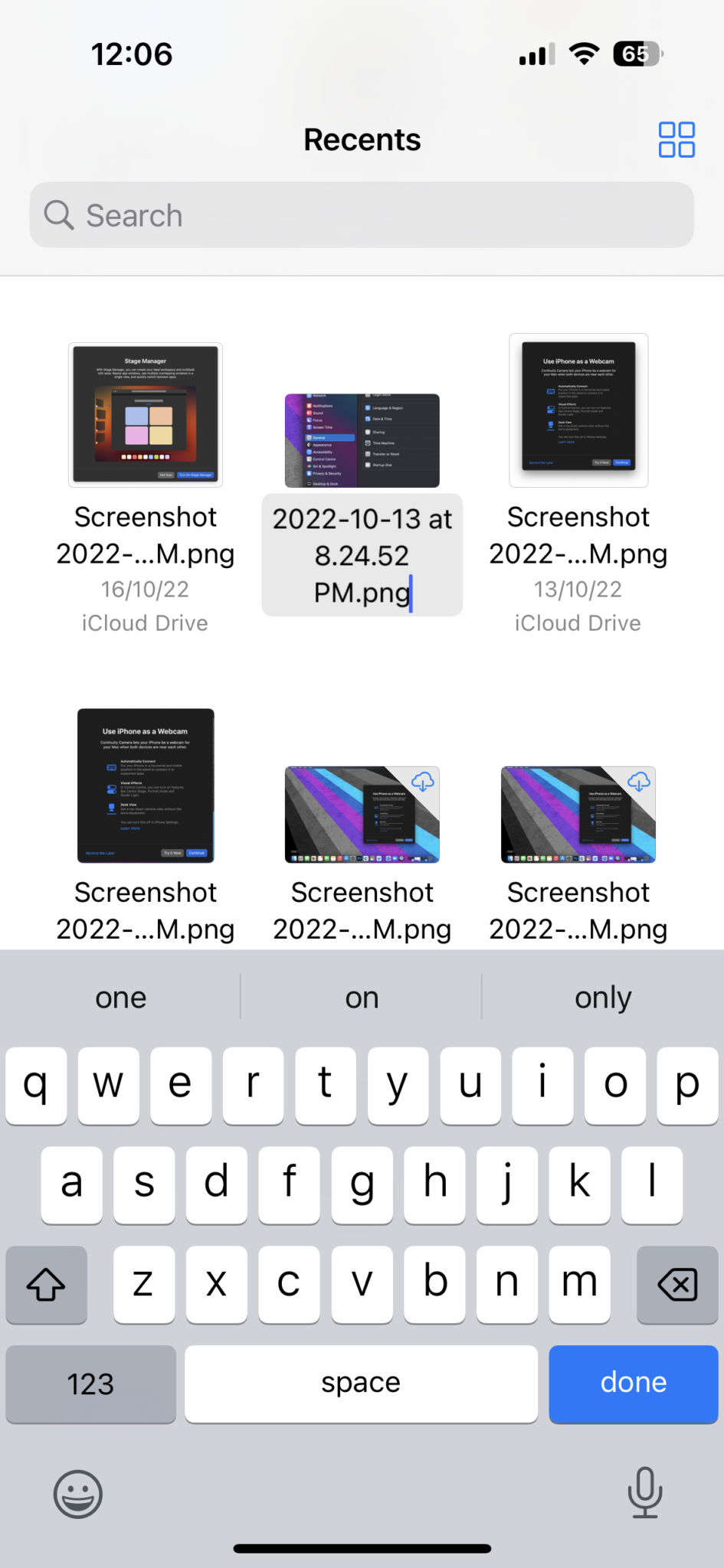Tap the Search field
The height and width of the screenshot is (1568, 724).
click(x=362, y=215)
